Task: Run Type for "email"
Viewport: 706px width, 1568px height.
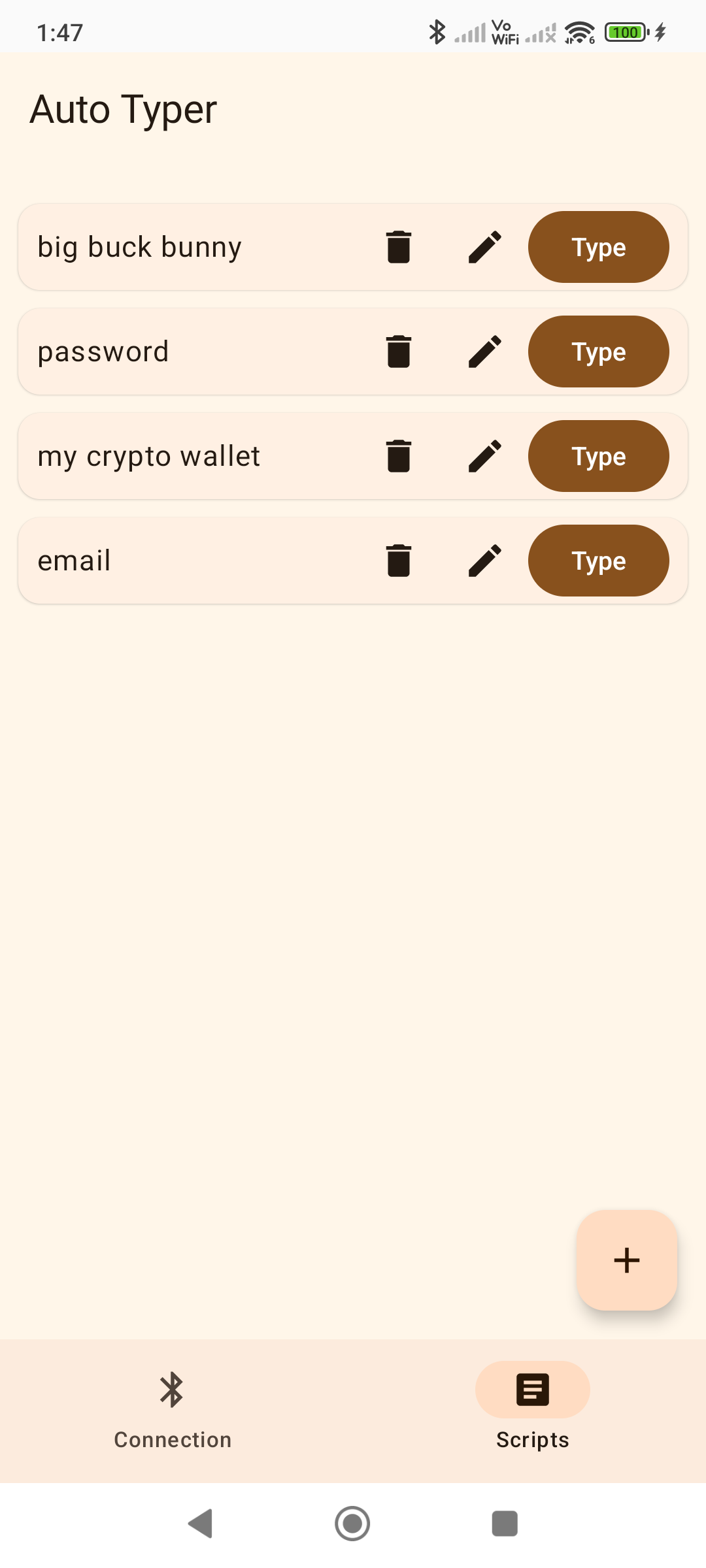Action: click(x=597, y=560)
